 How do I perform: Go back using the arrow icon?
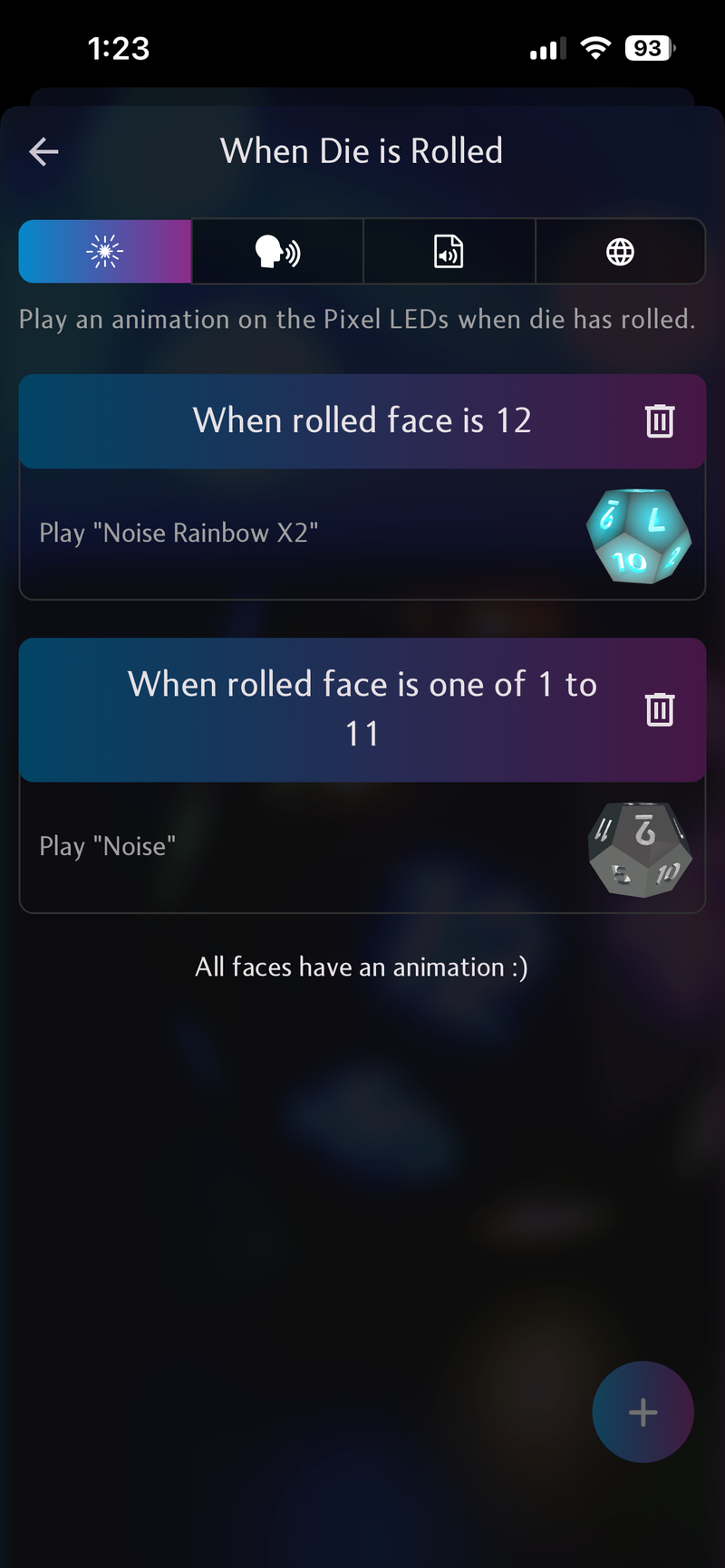tap(43, 151)
